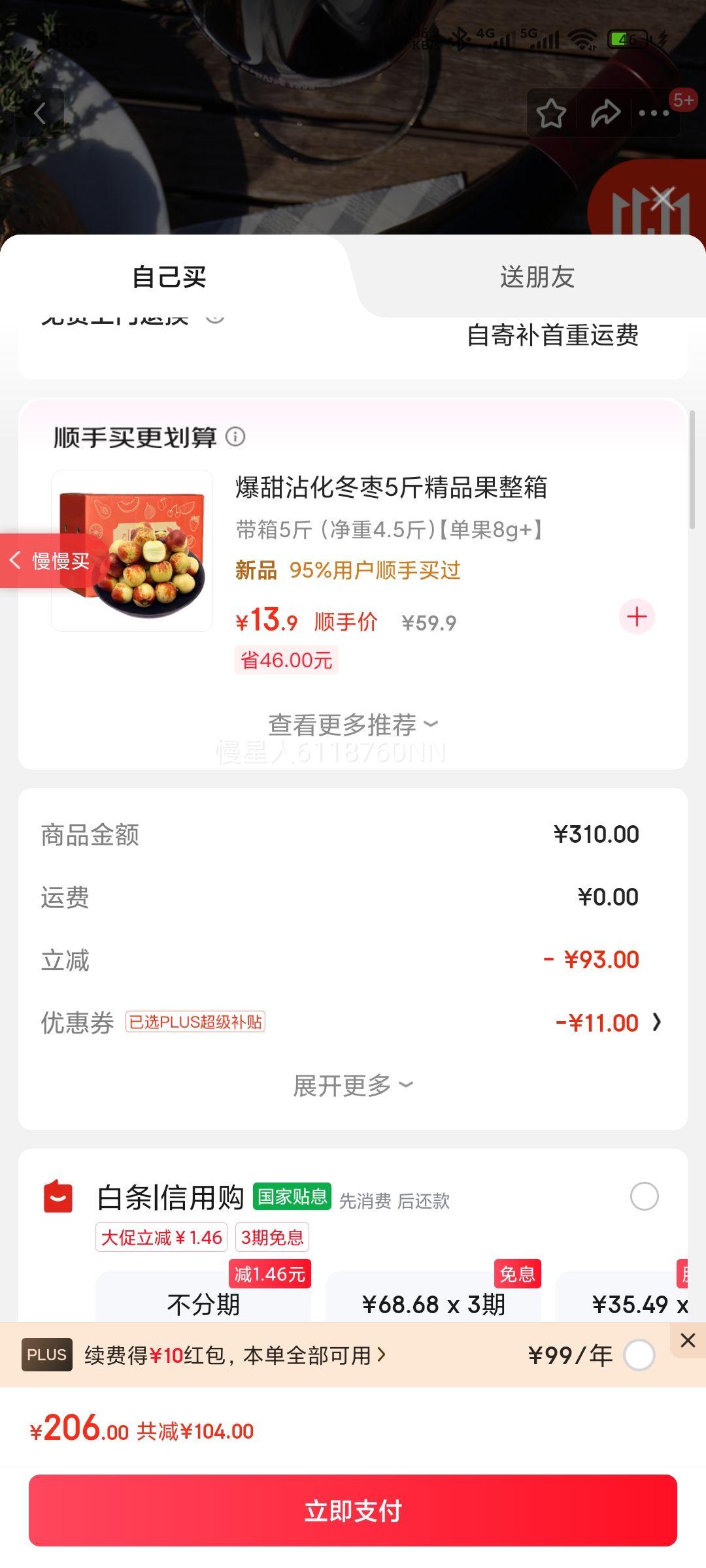Show info about 顺手买更划算
The height and width of the screenshot is (1568, 706).
tap(235, 436)
